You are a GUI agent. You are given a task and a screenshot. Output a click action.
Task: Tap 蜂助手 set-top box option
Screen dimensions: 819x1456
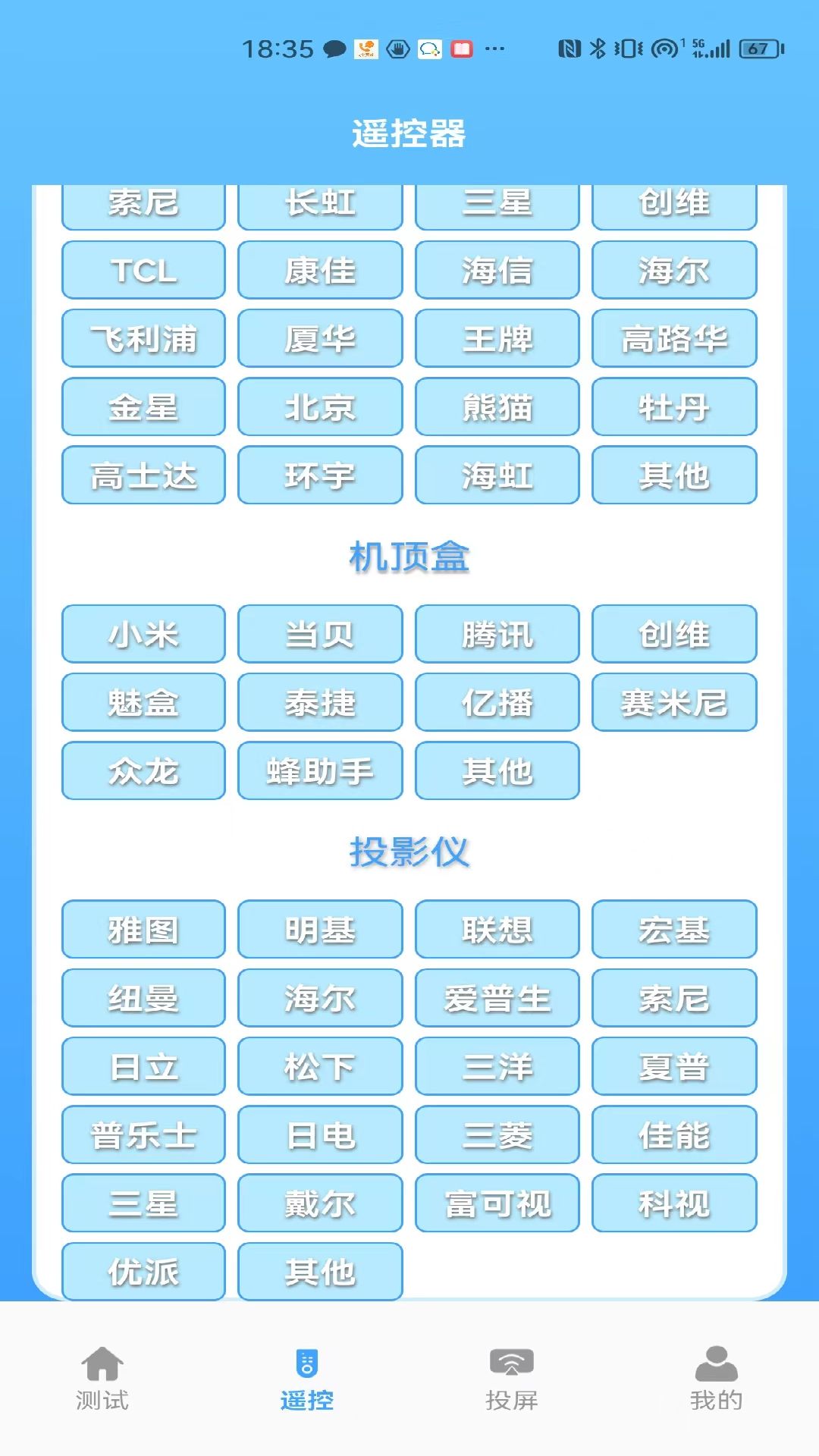click(319, 771)
